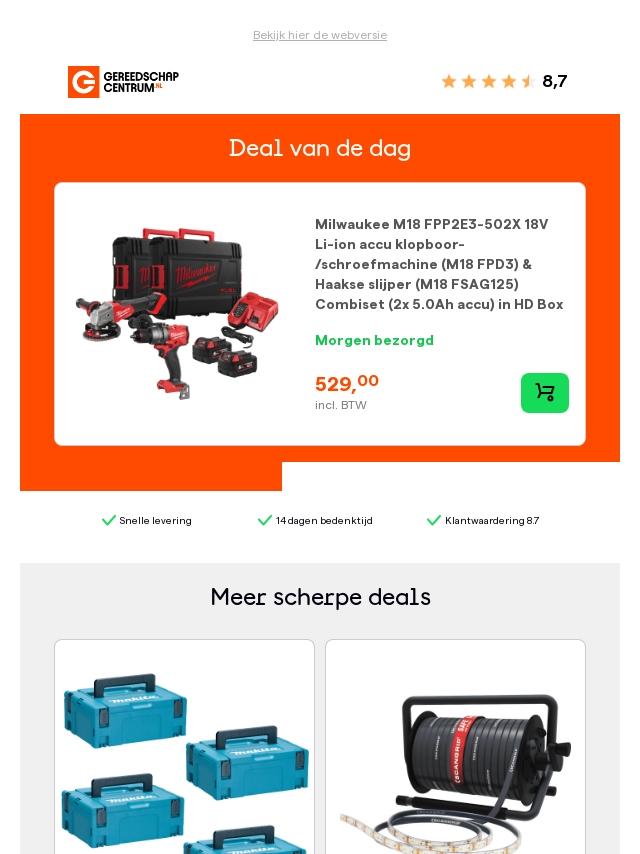Image resolution: width=640 pixels, height=854 pixels.
Task: Tap the 8,7 star rating
Action: click(x=504, y=82)
